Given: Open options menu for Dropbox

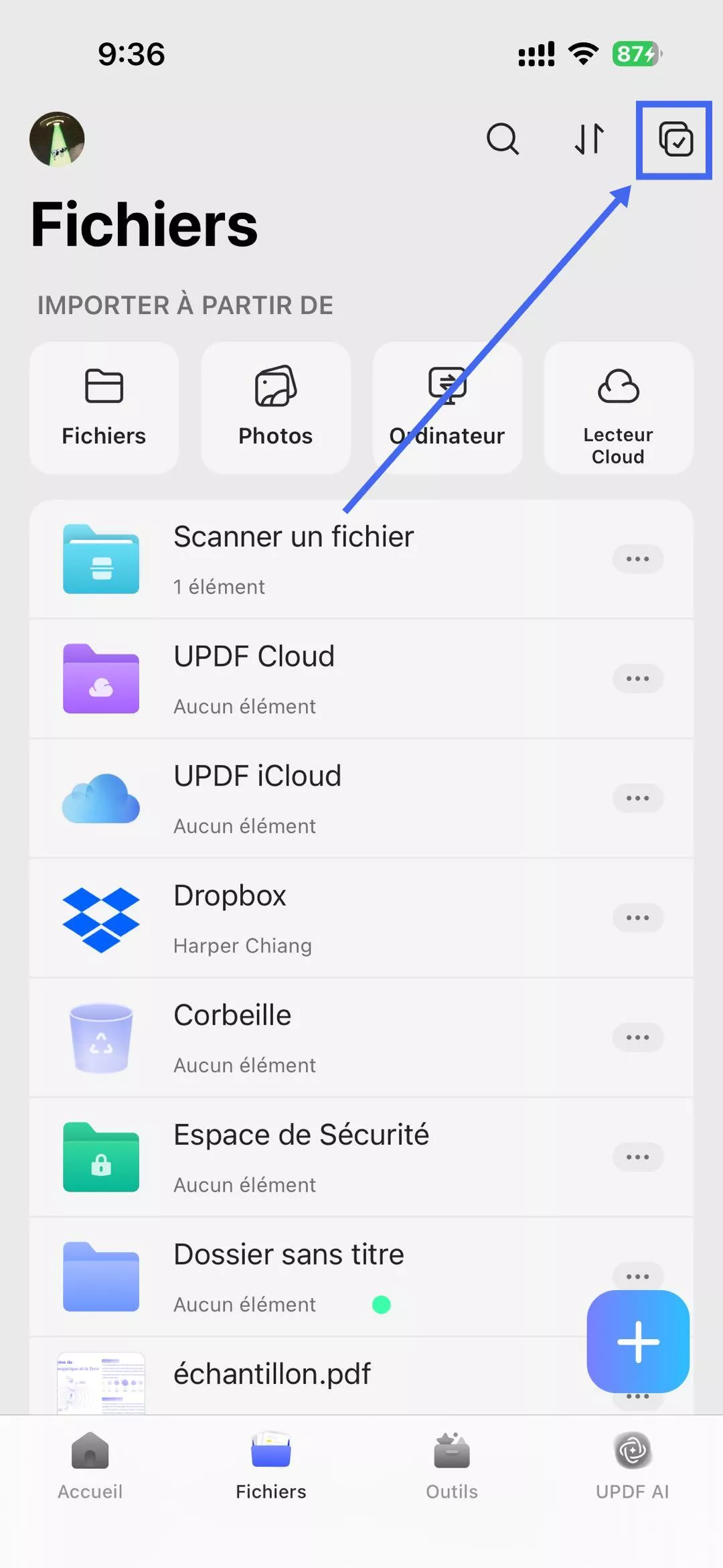Looking at the screenshot, I should pos(637,918).
